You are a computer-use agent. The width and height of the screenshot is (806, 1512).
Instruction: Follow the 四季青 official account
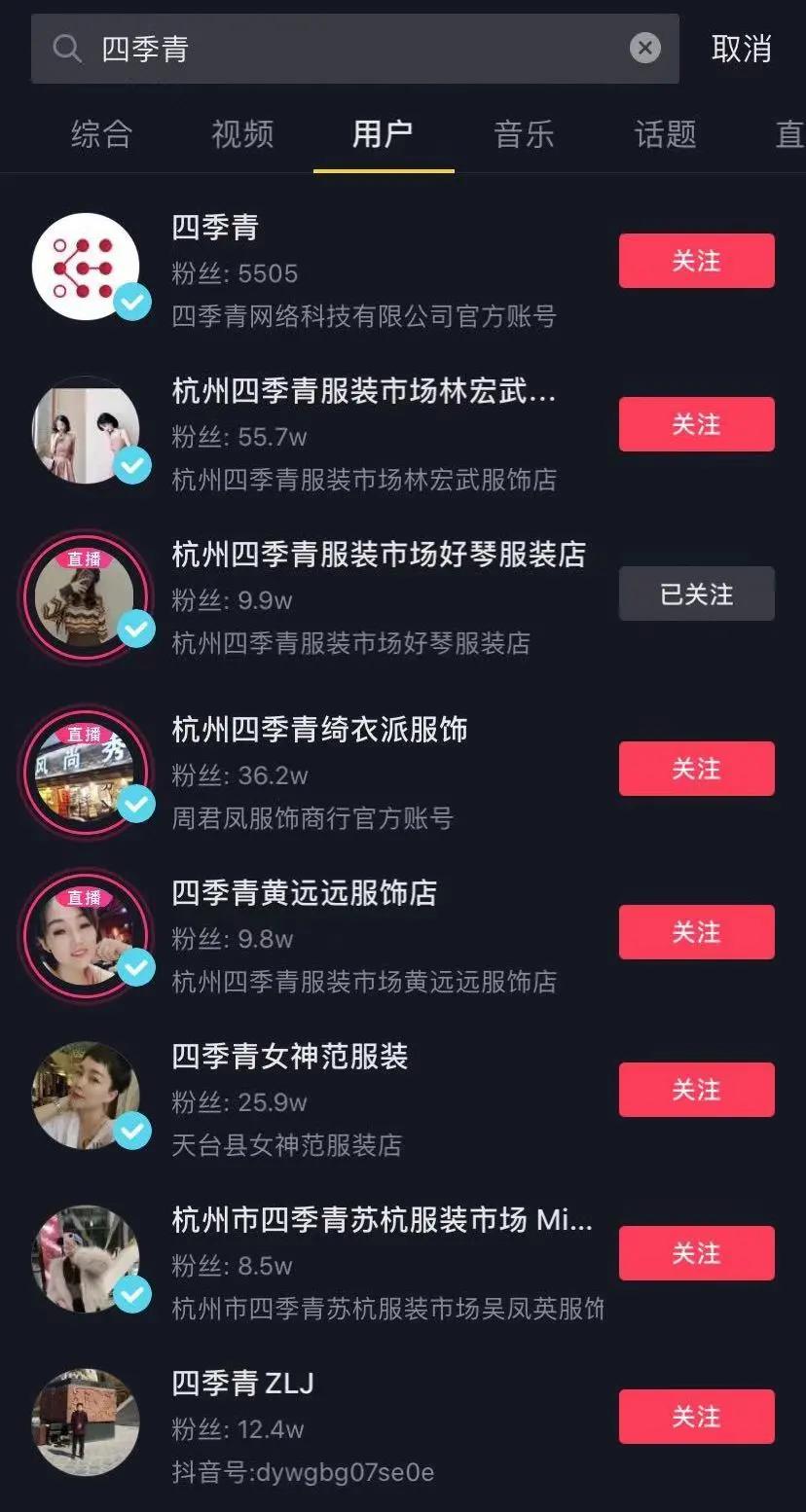pyautogui.click(x=696, y=261)
